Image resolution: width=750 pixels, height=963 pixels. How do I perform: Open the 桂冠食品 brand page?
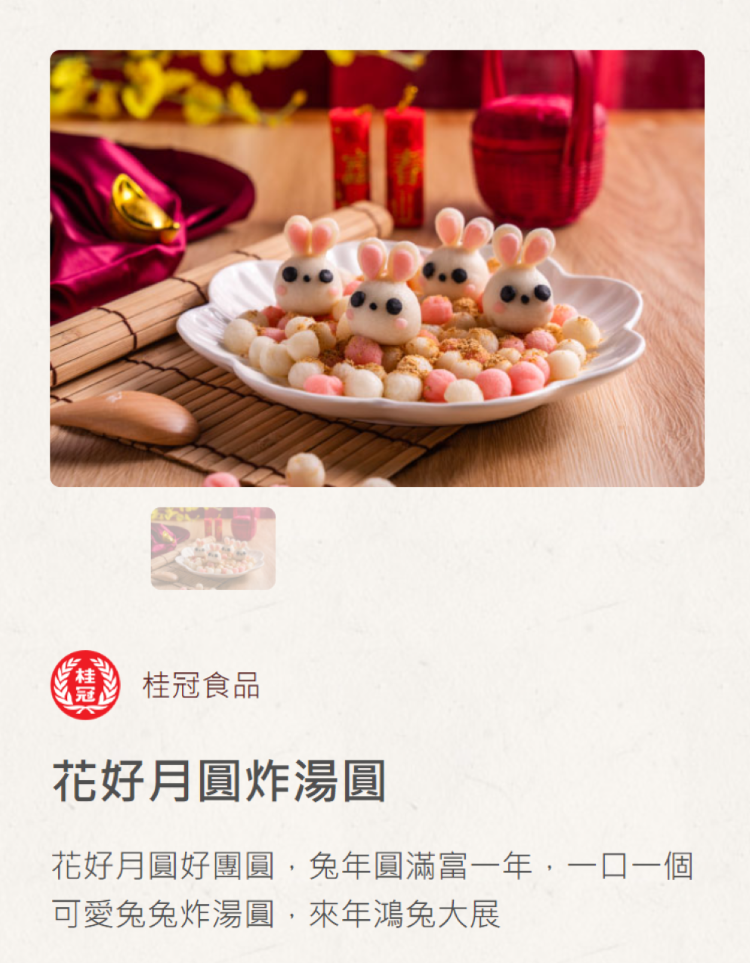[x=200, y=686]
